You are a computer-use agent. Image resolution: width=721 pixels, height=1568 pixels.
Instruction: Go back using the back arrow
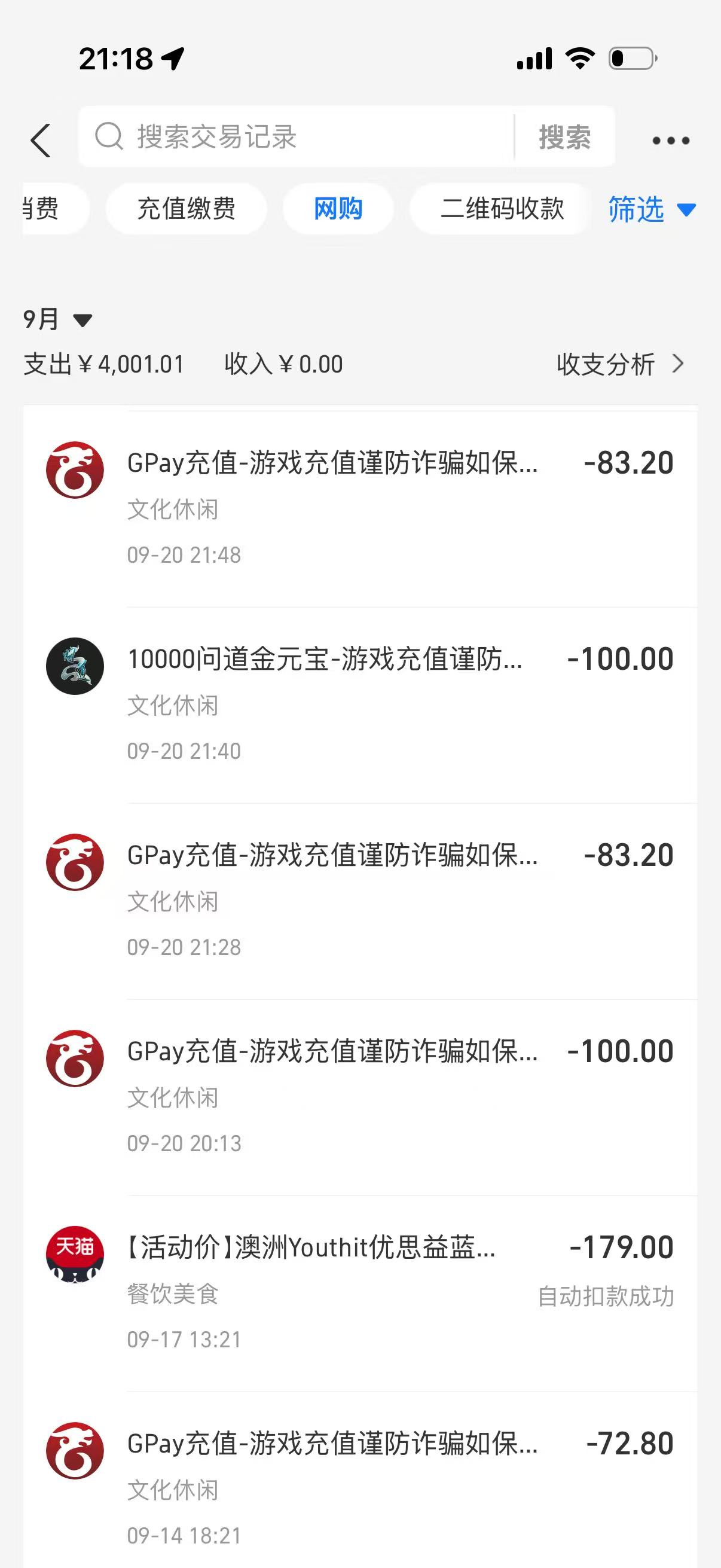[x=41, y=141]
